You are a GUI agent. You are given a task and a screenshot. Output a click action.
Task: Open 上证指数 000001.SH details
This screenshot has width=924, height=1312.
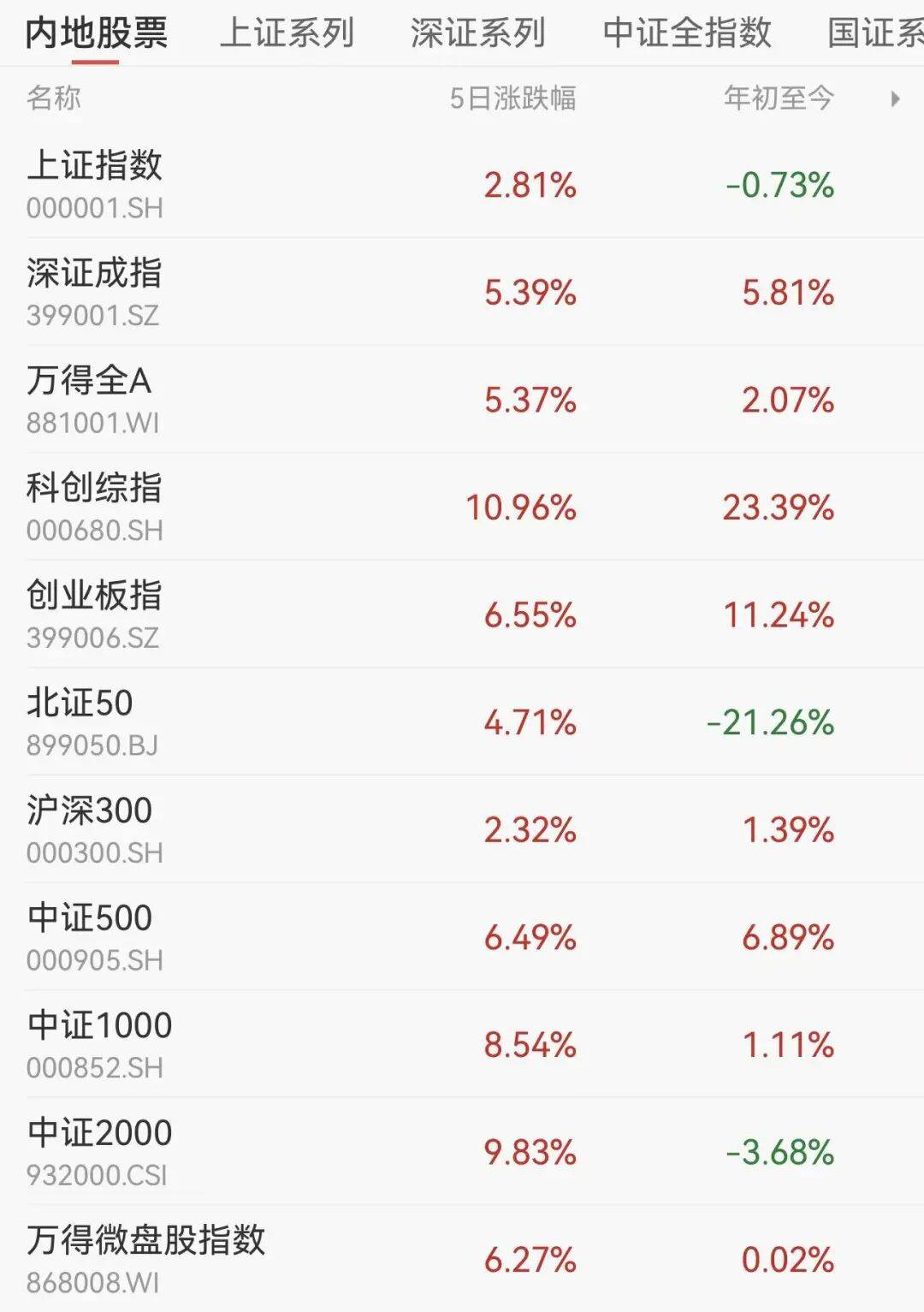pos(462,184)
